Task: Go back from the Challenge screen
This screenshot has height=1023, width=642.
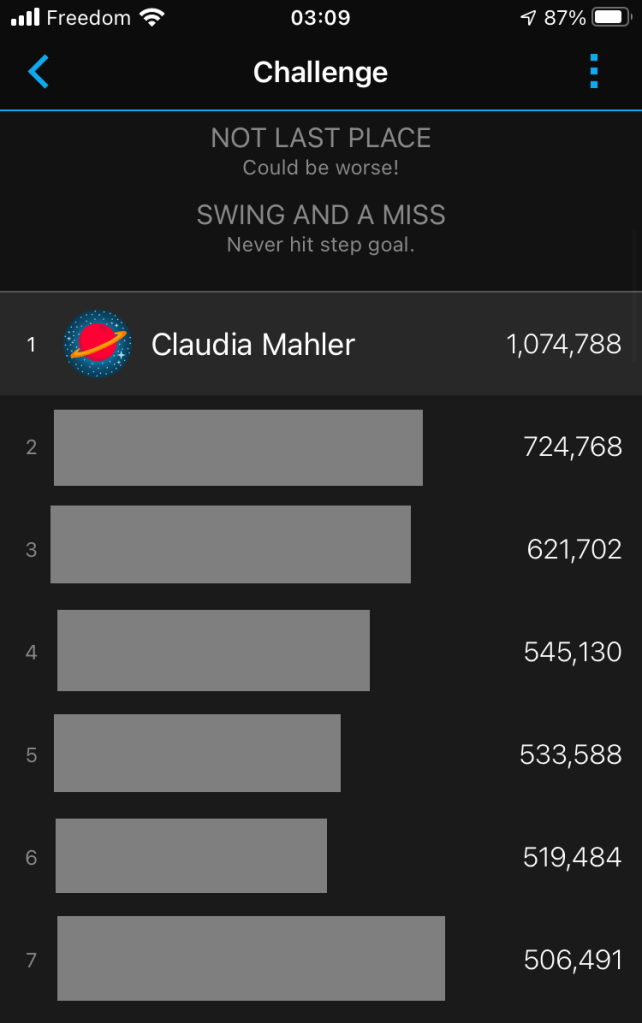Action: coord(38,72)
